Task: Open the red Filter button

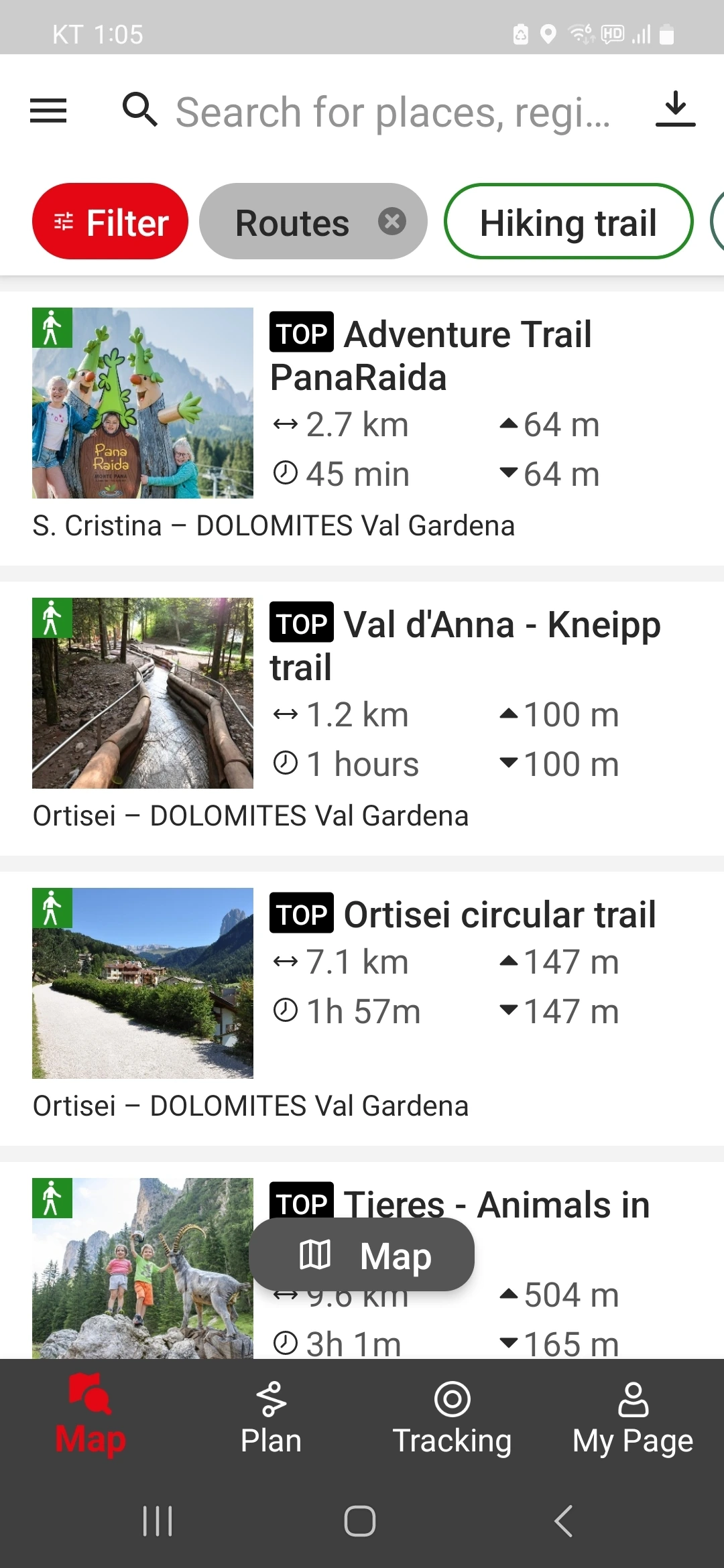Action: tap(111, 222)
